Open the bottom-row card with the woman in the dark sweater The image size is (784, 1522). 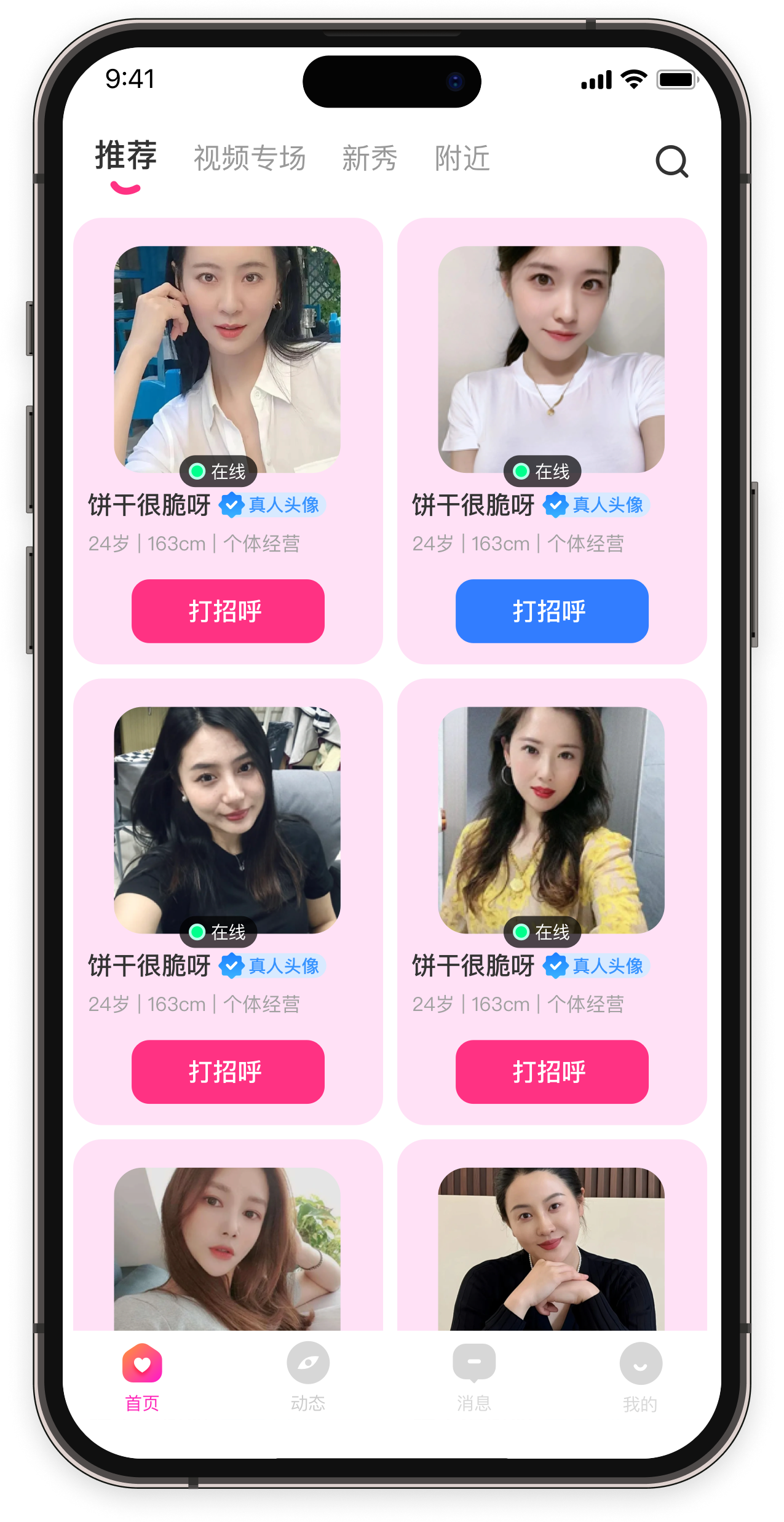551,1248
